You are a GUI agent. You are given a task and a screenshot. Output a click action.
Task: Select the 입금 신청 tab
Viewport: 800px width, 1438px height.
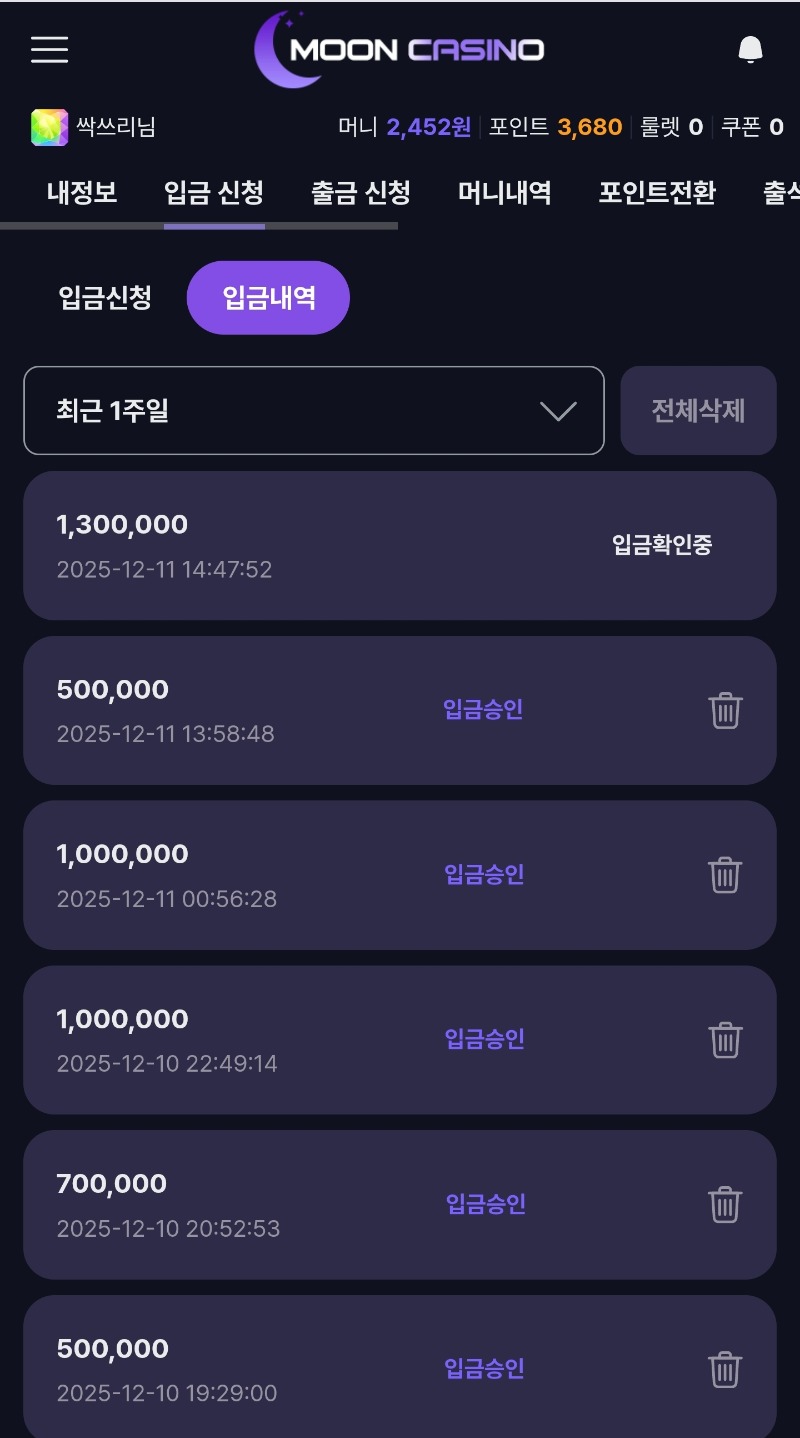tap(214, 196)
